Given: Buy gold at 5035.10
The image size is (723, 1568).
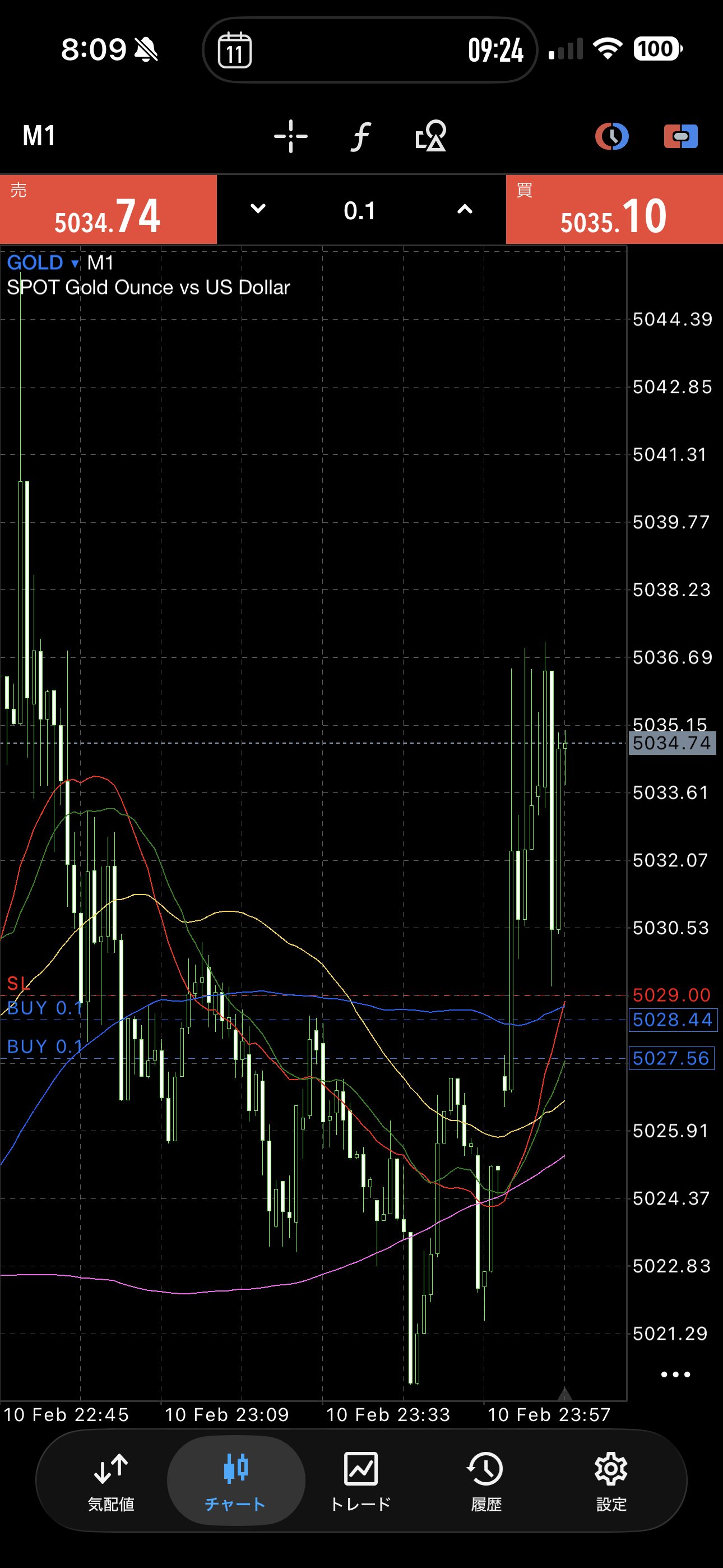Looking at the screenshot, I should coord(614,209).
